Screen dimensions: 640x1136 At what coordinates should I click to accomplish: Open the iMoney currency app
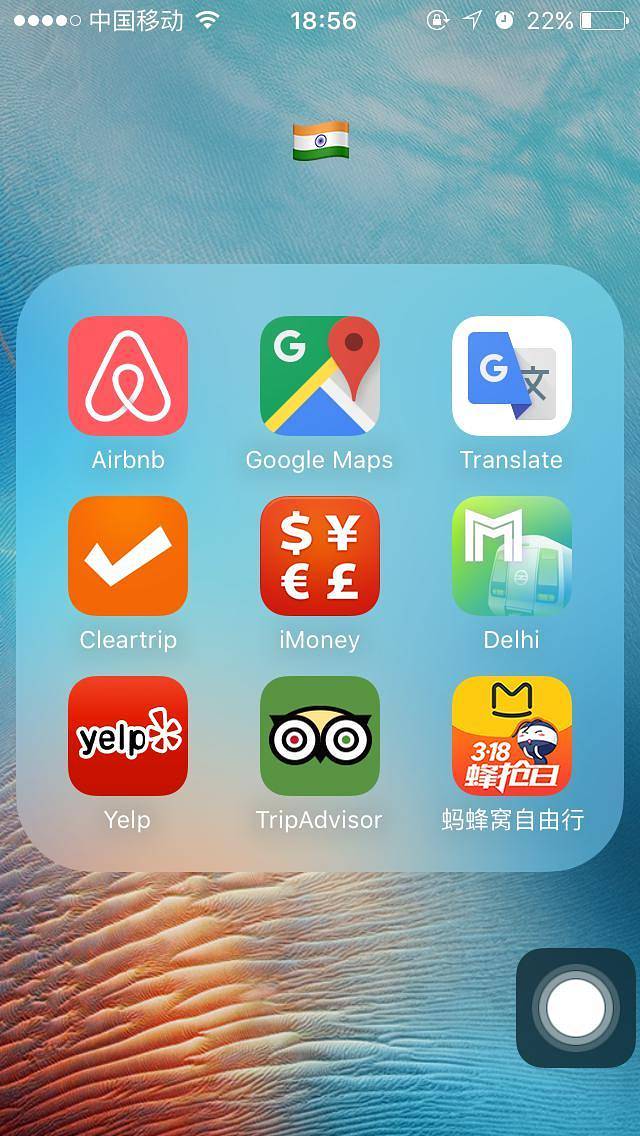pos(320,556)
